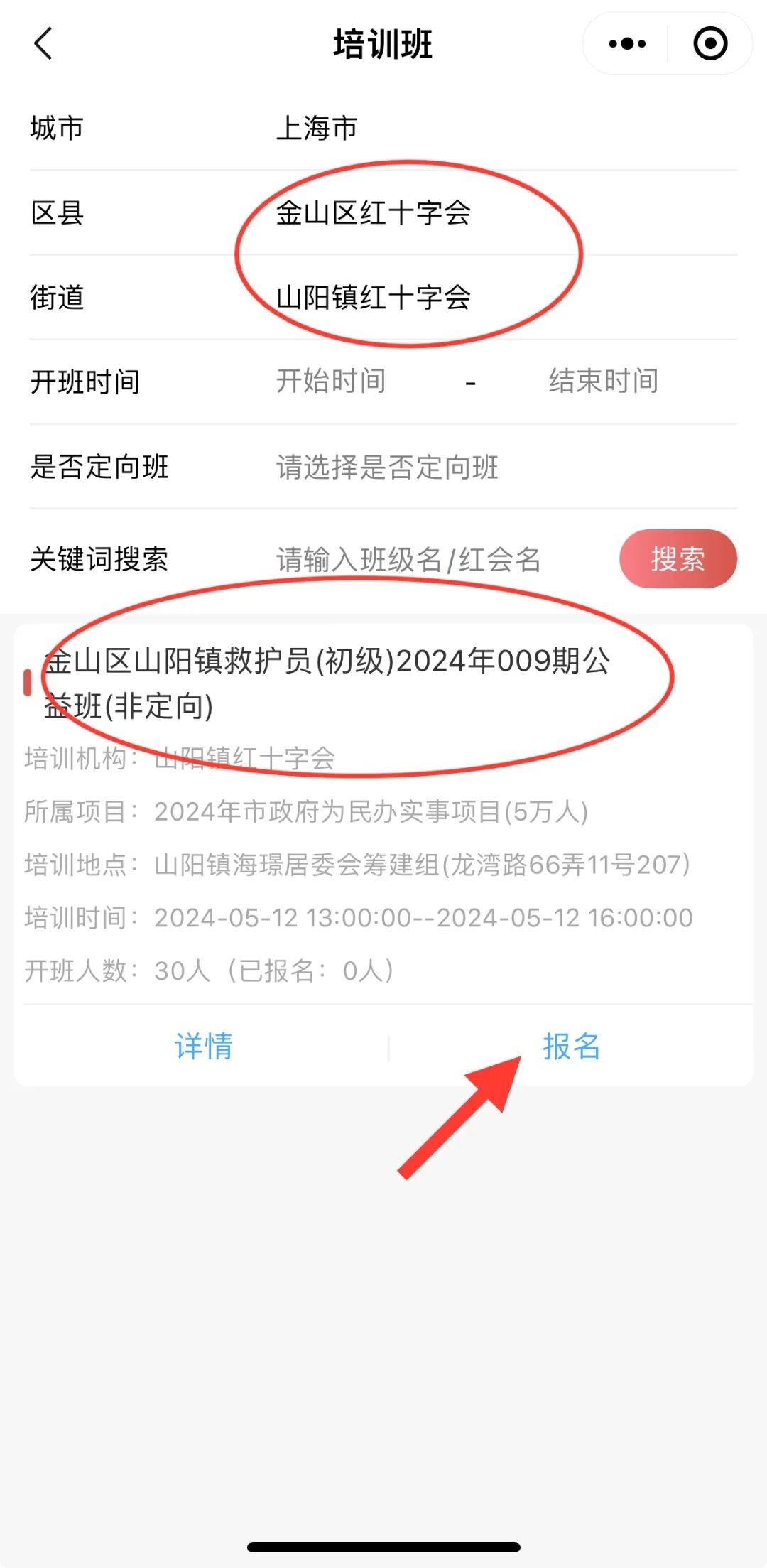Open the mini program three-dot menu
767x1568 pixels.
coord(627,44)
